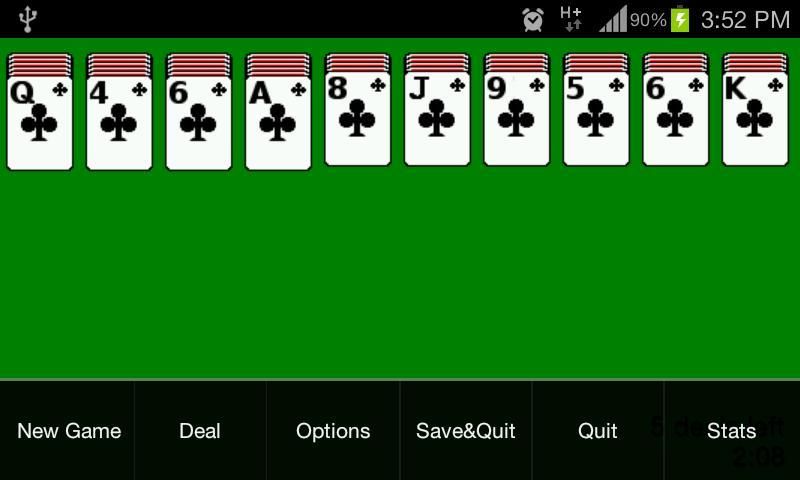Tap the 9 of clubs card

[x=516, y=118]
